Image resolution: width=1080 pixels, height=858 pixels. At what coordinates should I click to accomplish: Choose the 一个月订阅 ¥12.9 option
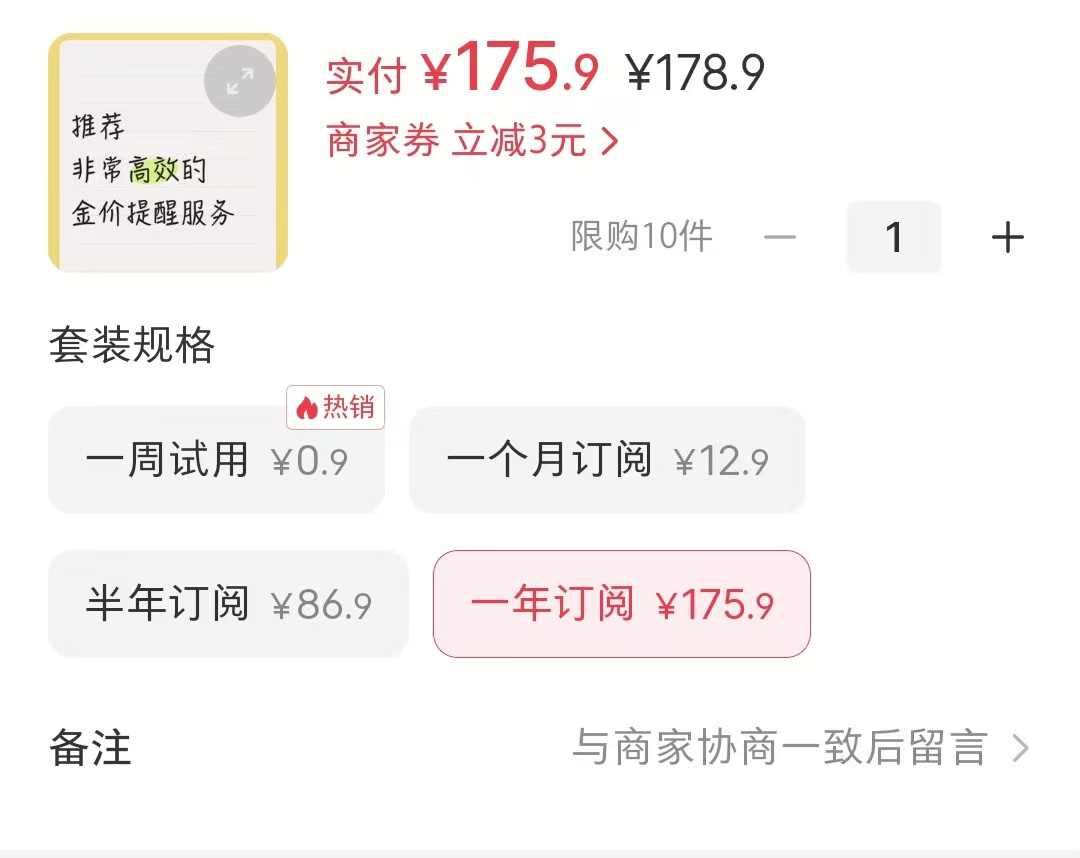[x=607, y=461]
